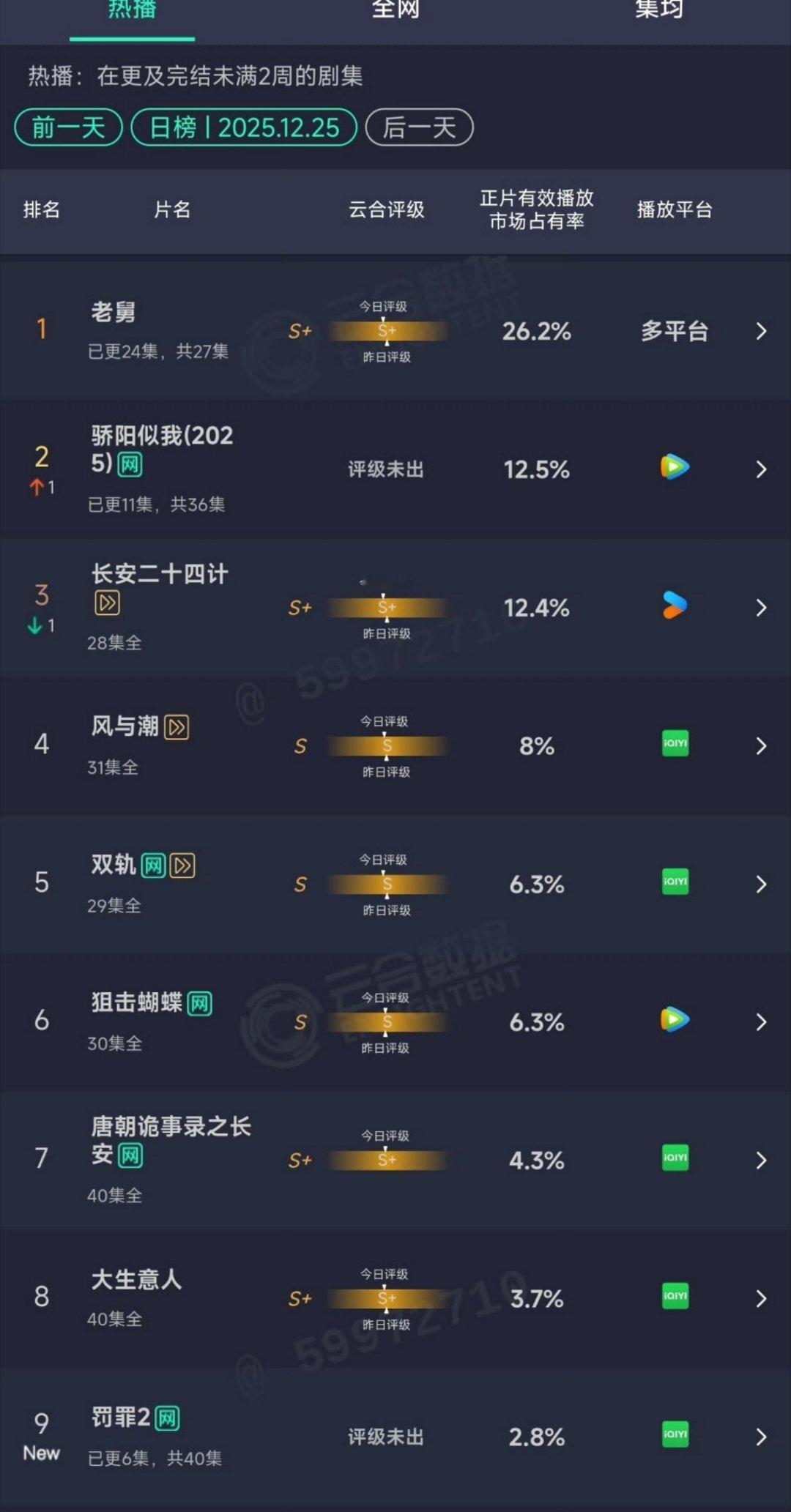Image resolution: width=791 pixels, height=1512 pixels.
Task: Open the iQIYI platform icon for 双轨
Action: click(673, 883)
